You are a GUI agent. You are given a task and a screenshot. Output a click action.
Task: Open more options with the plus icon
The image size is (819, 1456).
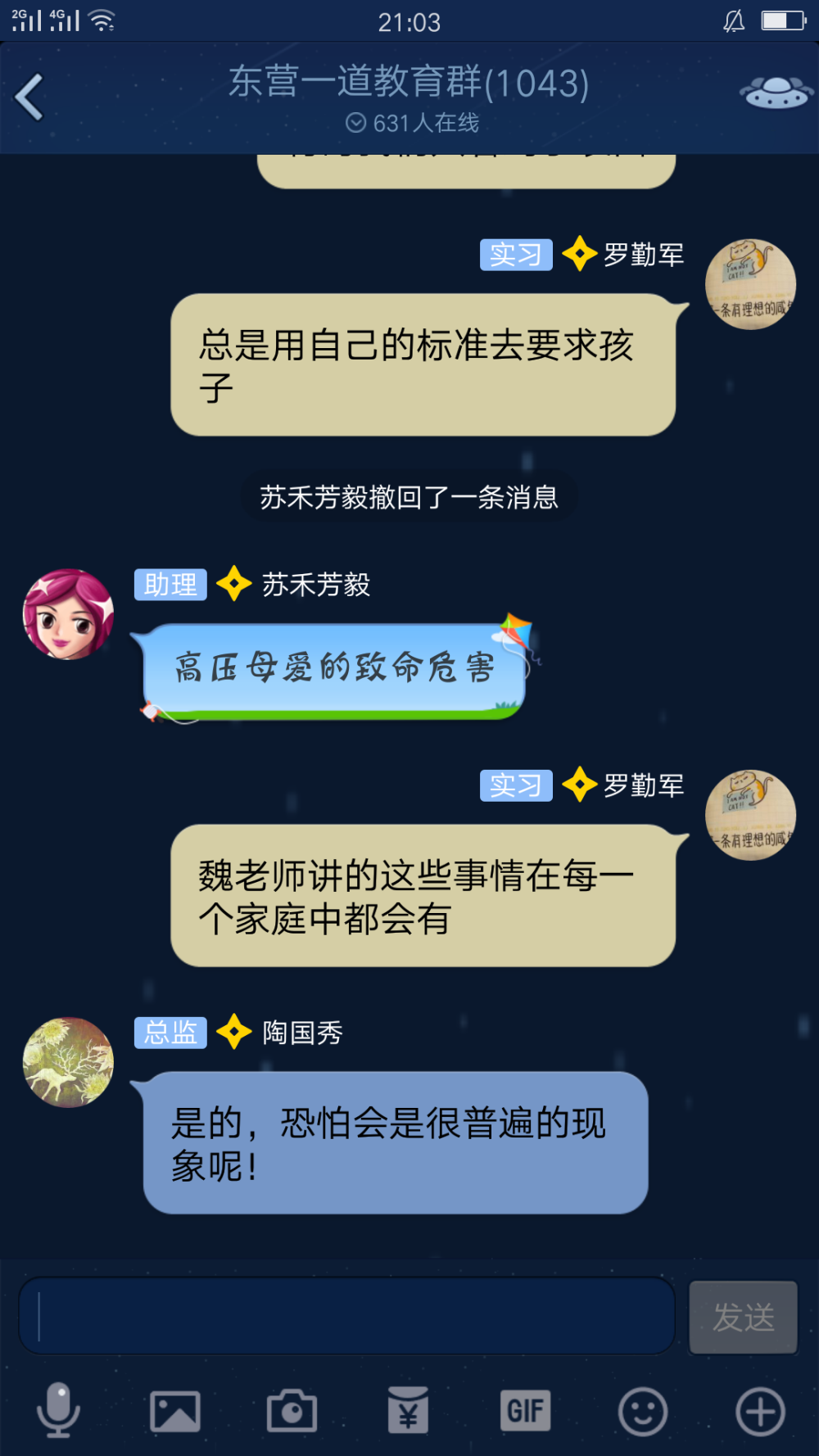(x=760, y=1411)
